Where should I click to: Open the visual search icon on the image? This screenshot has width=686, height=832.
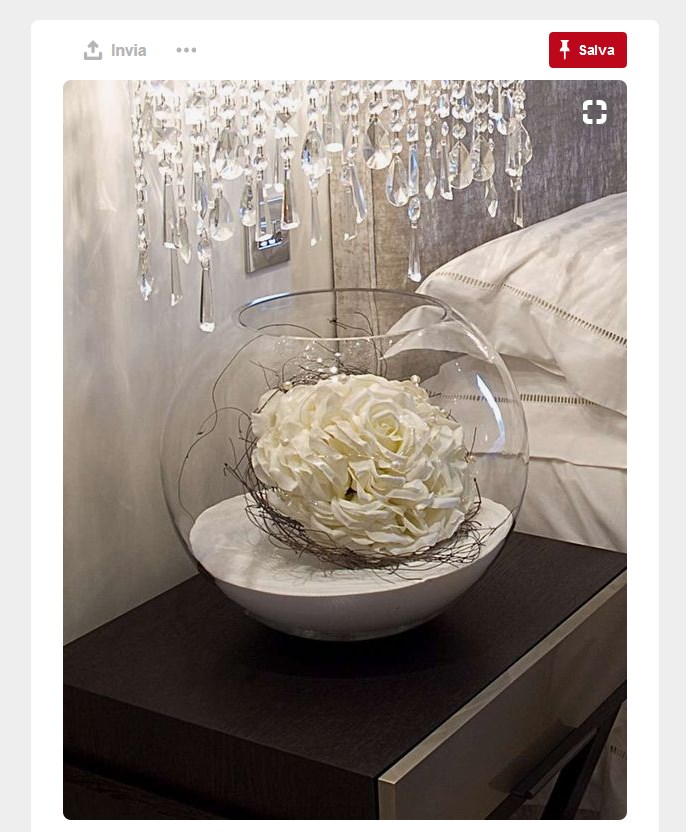pos(595,112)
